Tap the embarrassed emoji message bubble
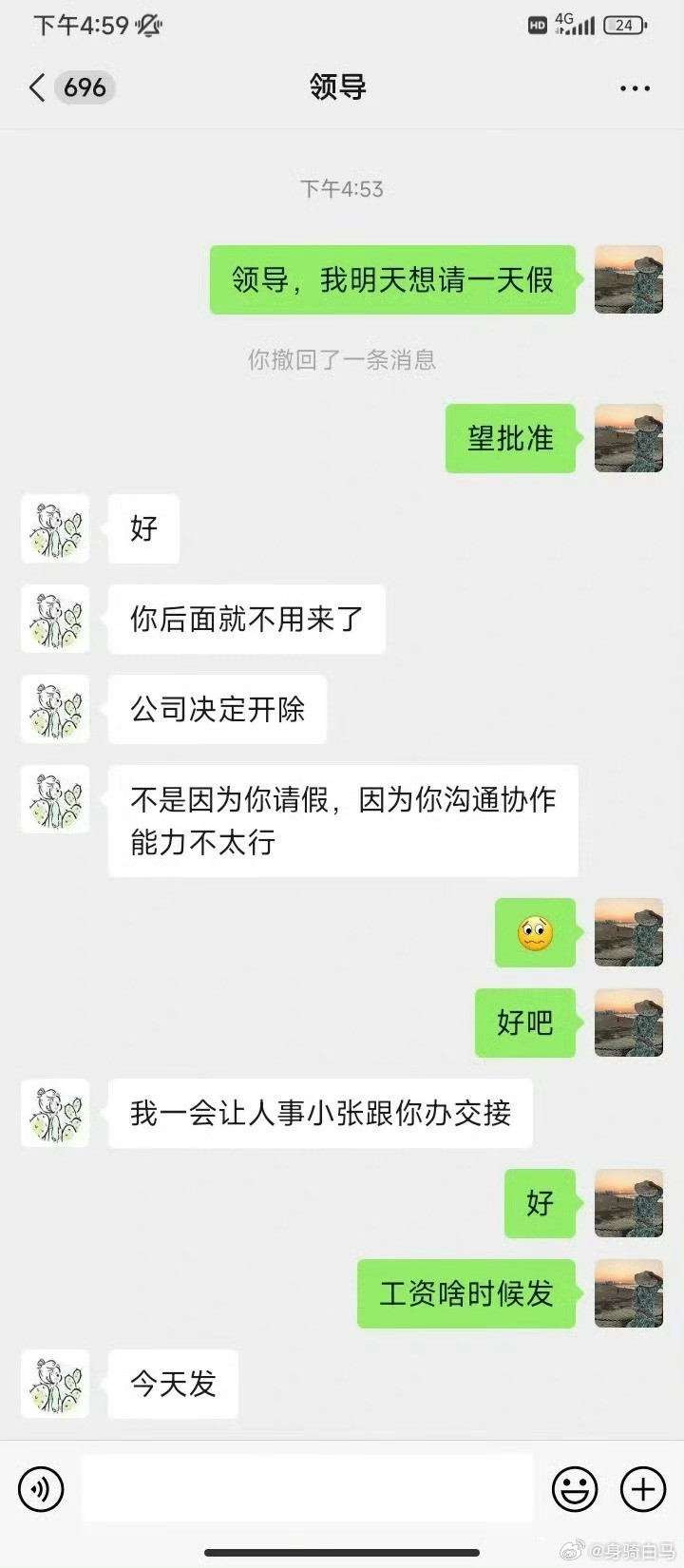 click(x=535, y=933)
